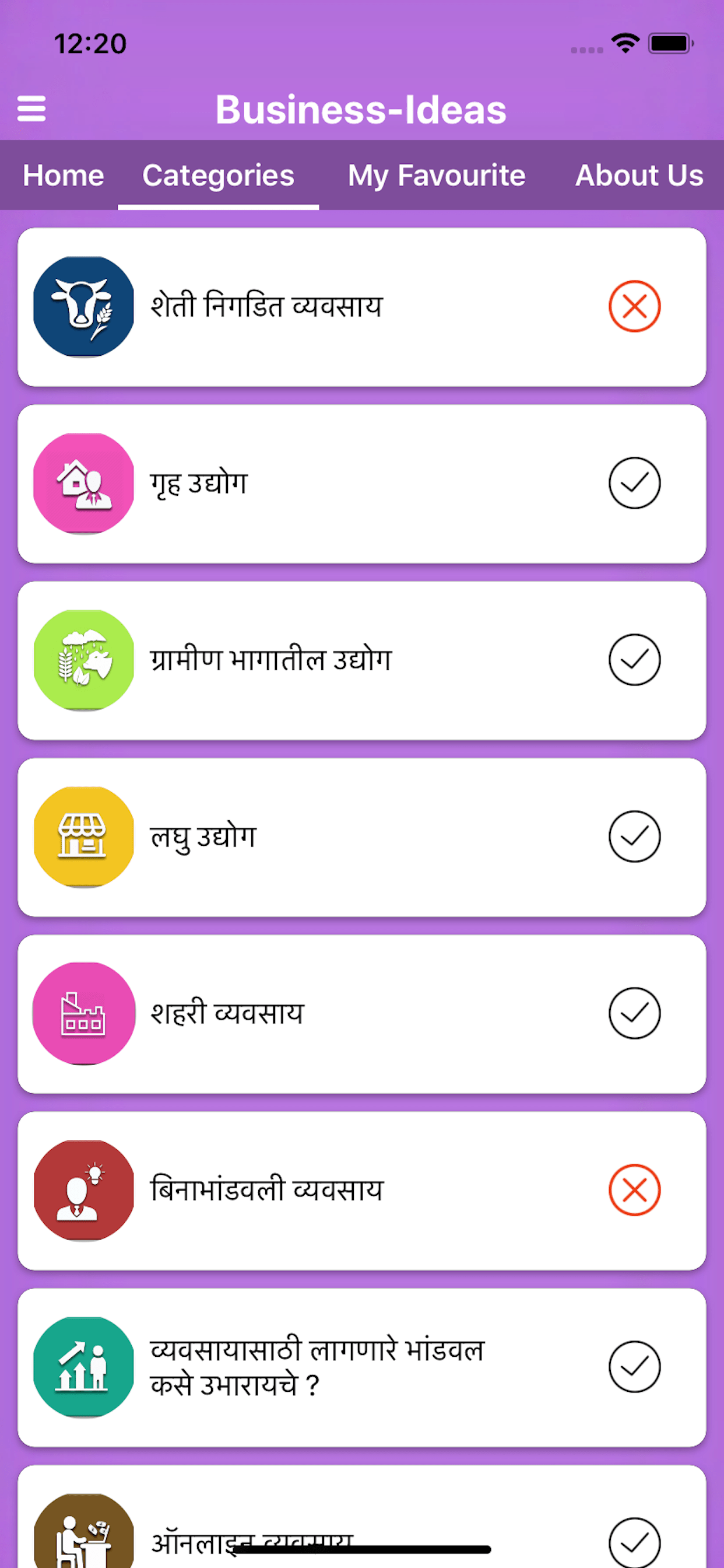Switch to the Home tab
724x1568 pixels.
64,176
